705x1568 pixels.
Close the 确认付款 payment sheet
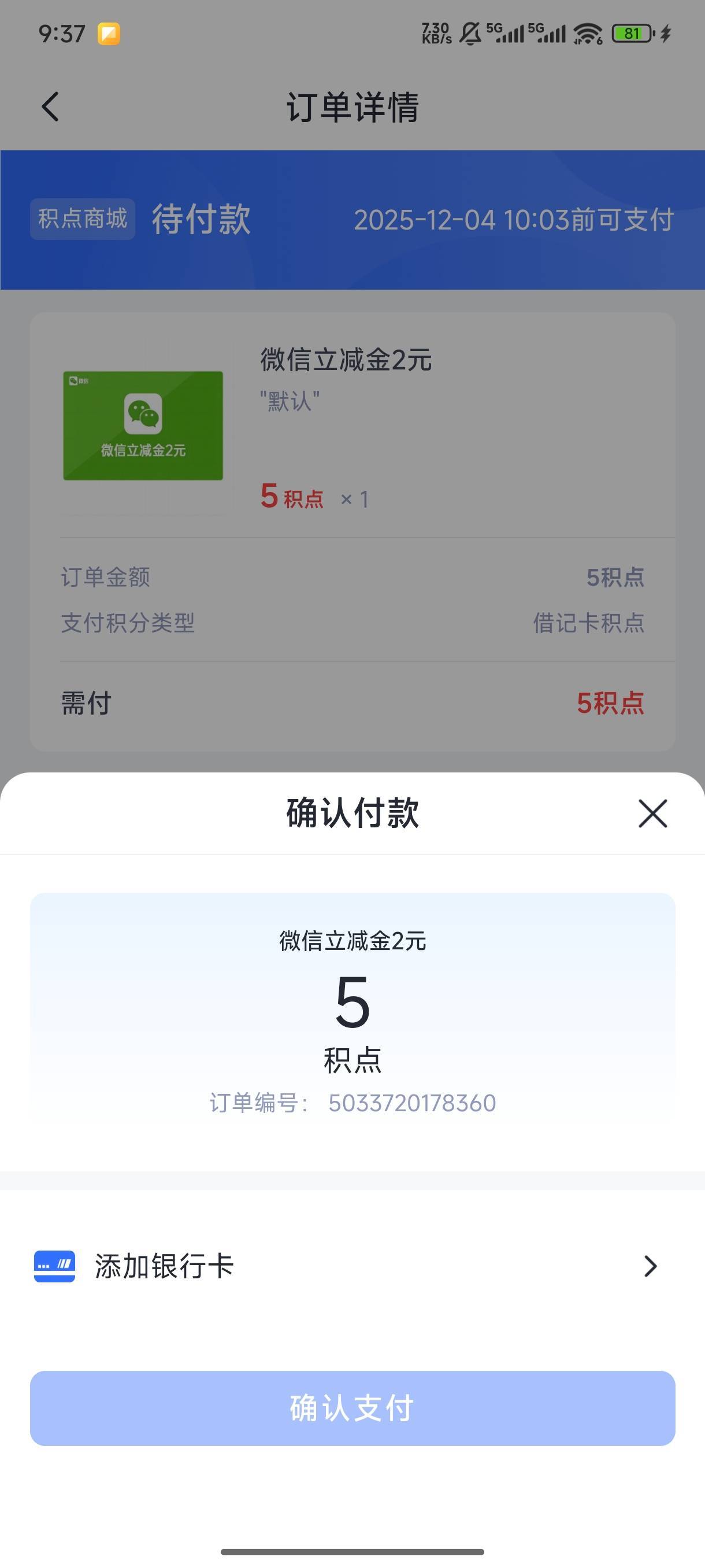coord(652,813)
